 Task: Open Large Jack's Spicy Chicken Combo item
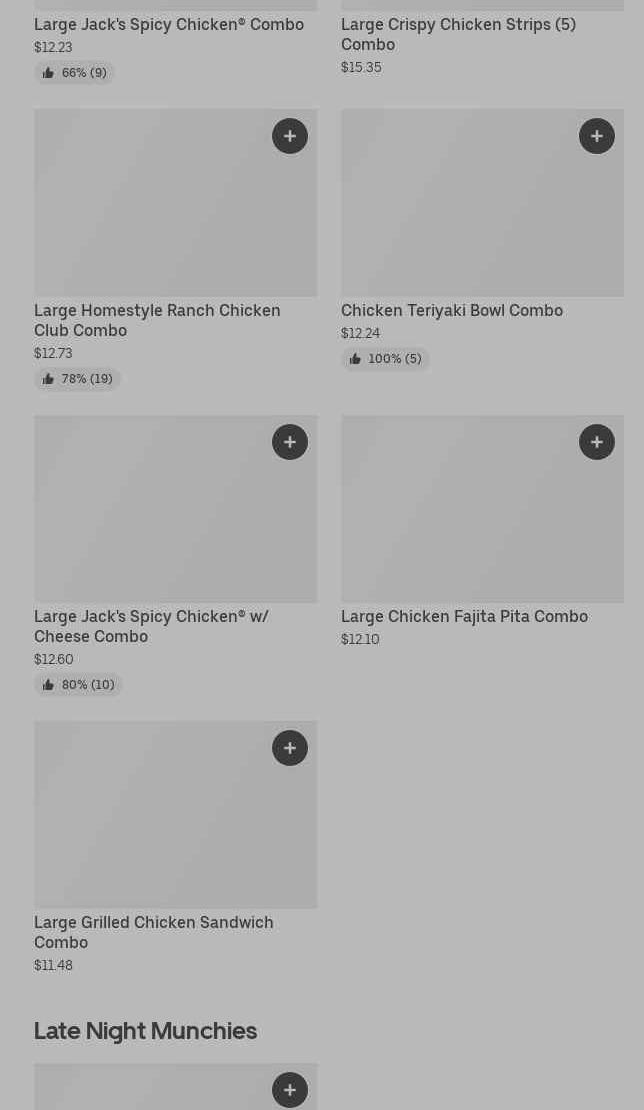[169, 25]
